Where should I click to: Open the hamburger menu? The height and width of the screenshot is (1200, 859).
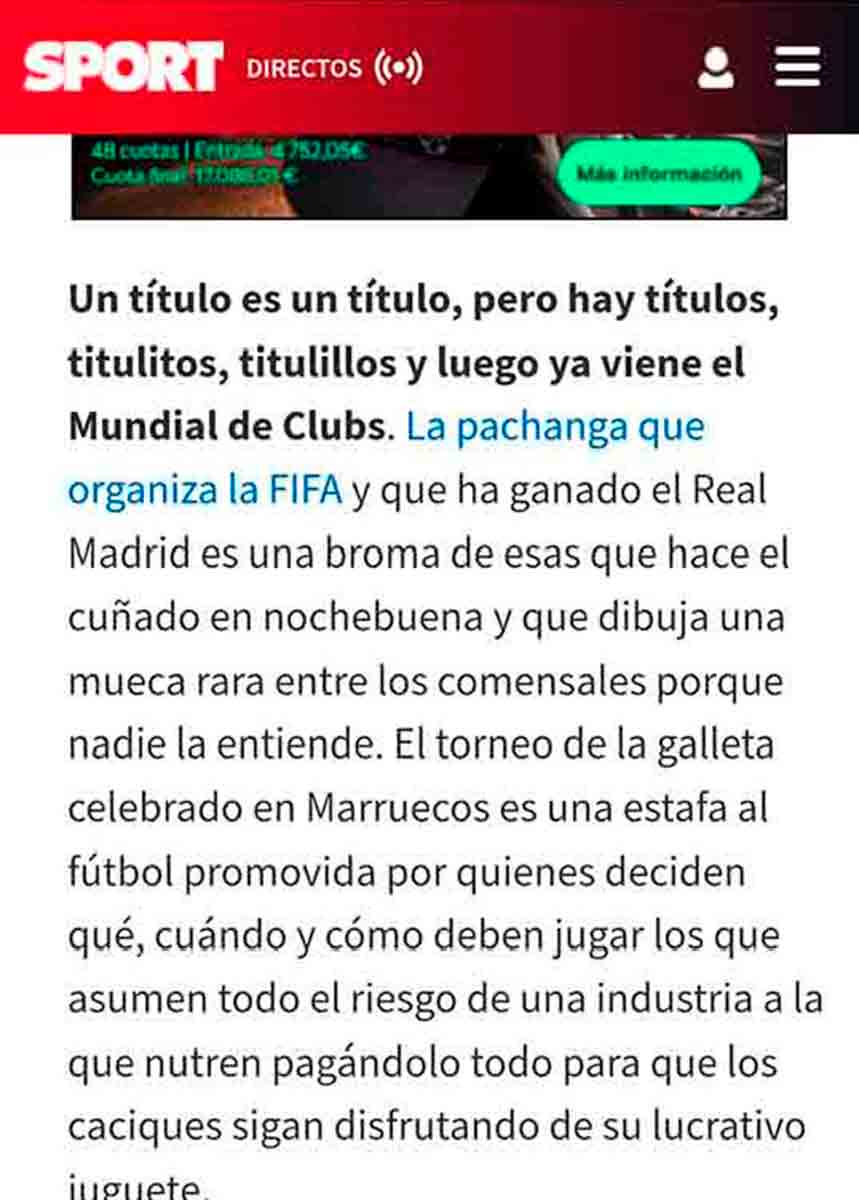pos(797,68)
